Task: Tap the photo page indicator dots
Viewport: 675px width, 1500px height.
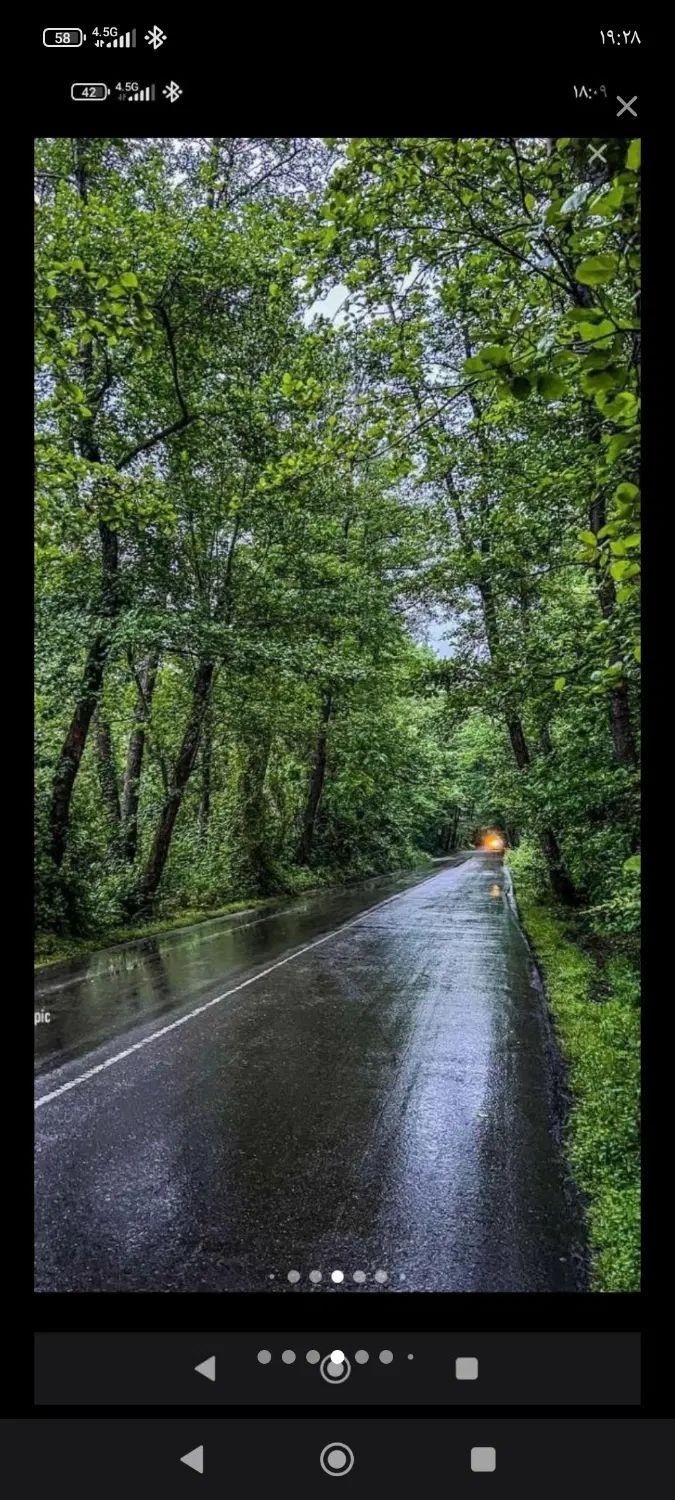Action: 336,1357
